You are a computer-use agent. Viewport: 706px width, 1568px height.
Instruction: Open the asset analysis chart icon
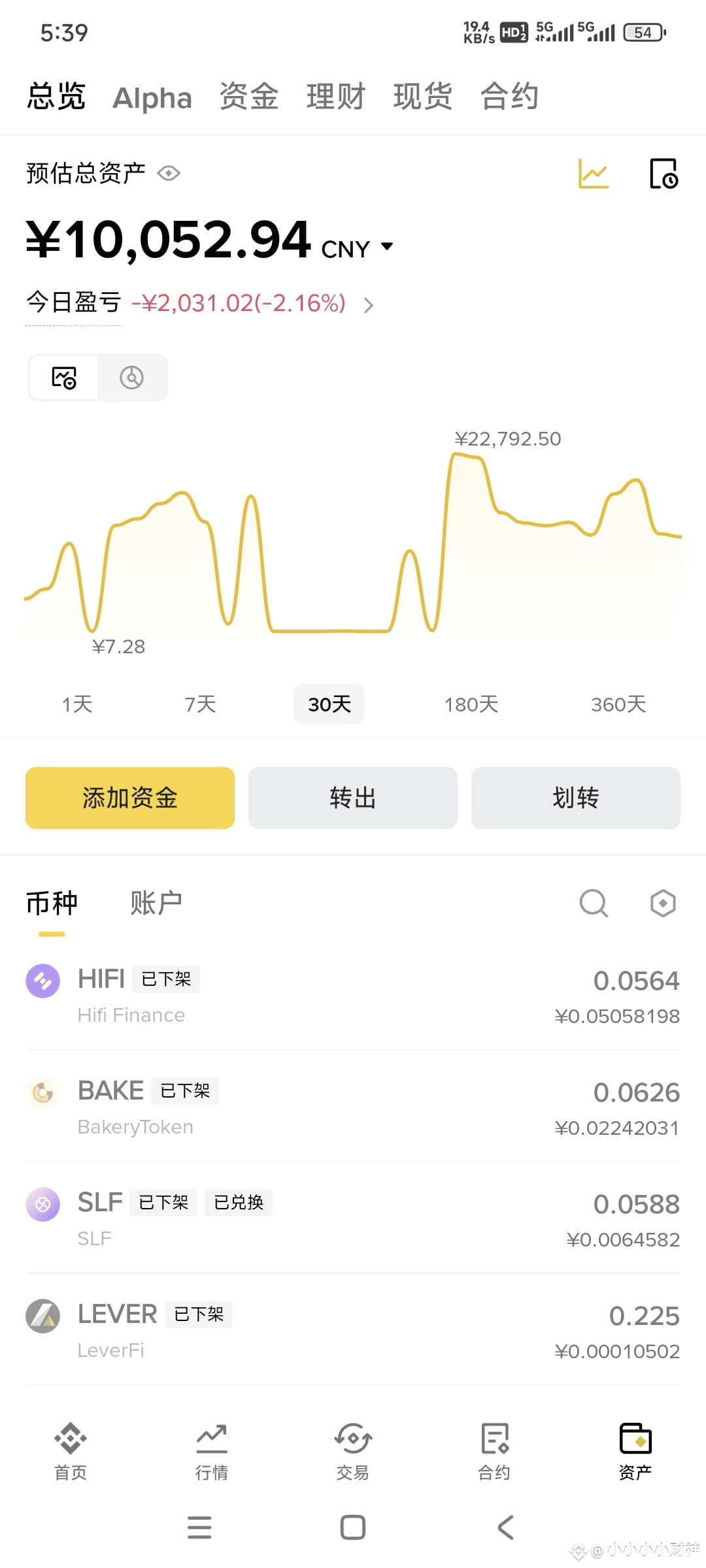593,174
